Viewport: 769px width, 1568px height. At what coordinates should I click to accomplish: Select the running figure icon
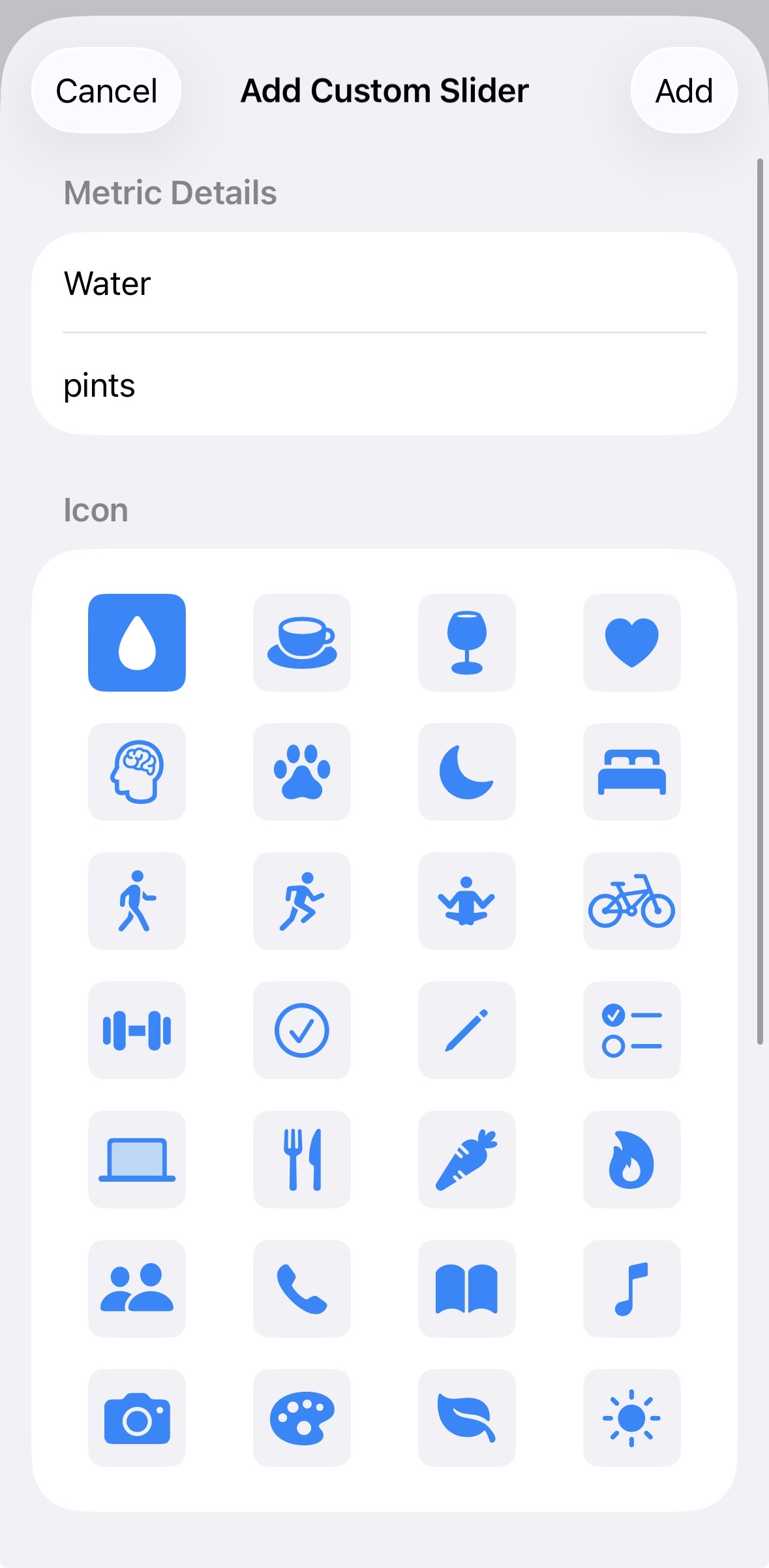[302, 900]
